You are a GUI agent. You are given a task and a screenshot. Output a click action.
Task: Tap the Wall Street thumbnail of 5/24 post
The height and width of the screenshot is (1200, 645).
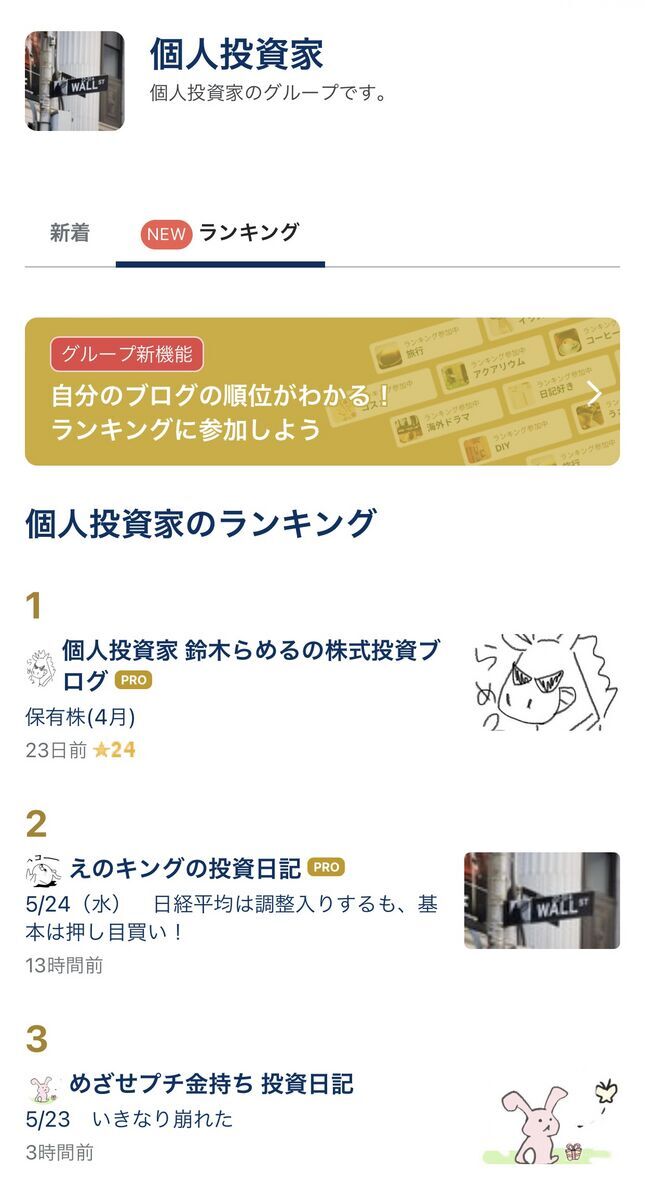tap(542, 900)
